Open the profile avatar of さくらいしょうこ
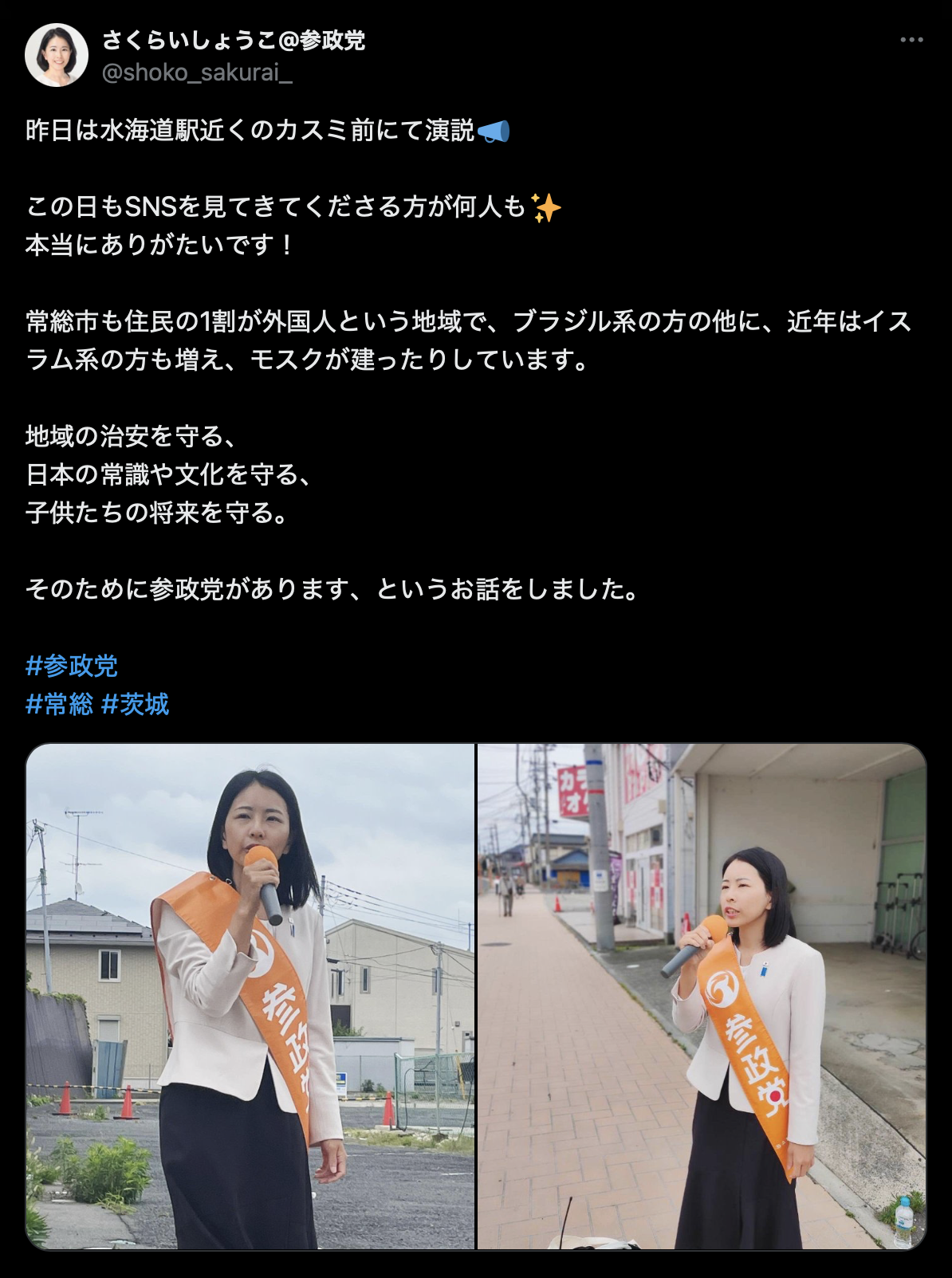The height and width of the screenshot is (1278, 952). [x=56, y=55]
